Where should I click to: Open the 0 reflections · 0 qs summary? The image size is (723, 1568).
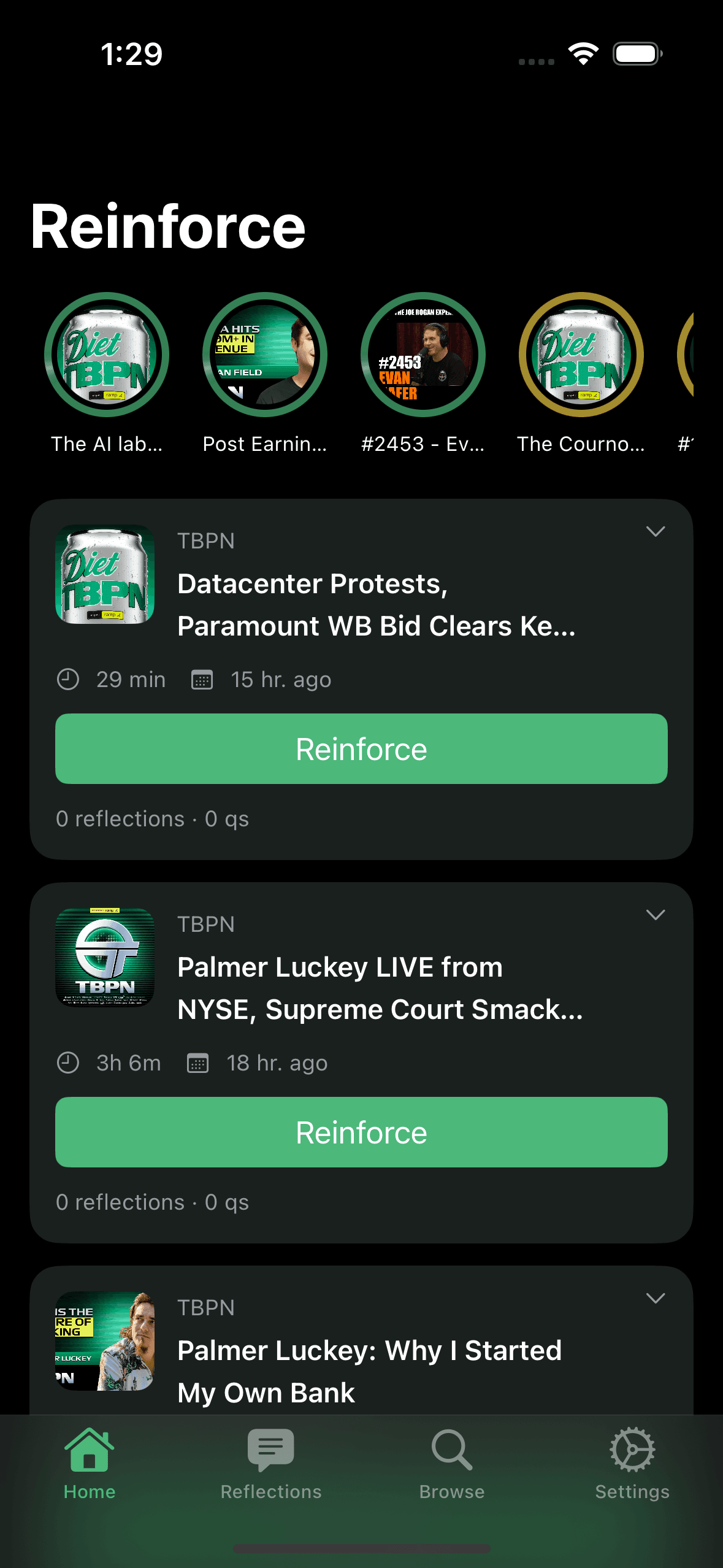pyautogui.click(x=152, y=818)
